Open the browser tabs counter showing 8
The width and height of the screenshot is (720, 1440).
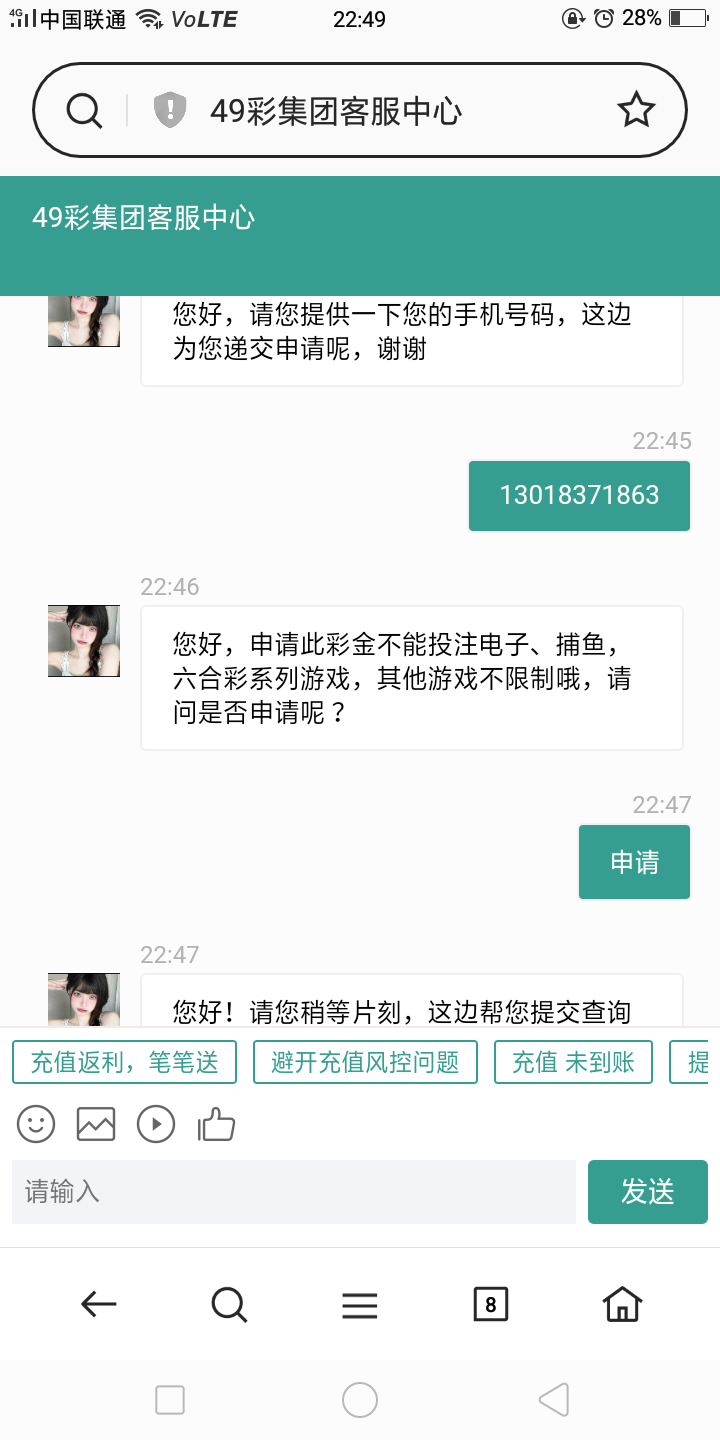click(490, 1304)
